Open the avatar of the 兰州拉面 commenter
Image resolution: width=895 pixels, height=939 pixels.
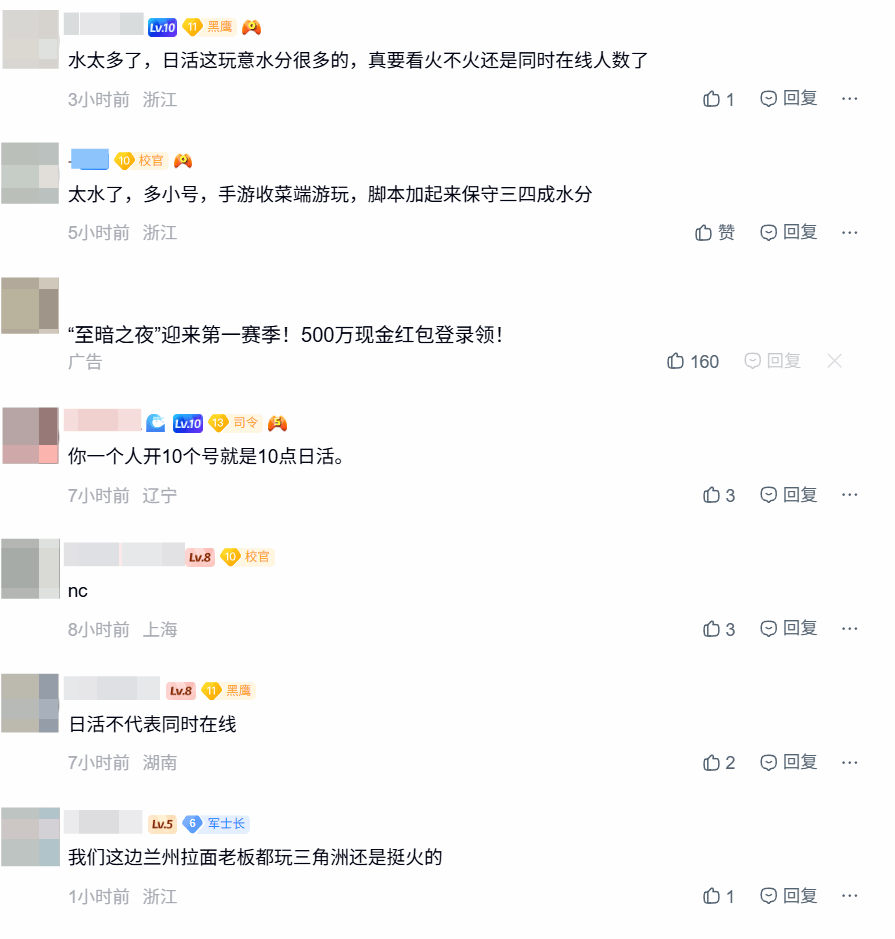click(30, 837)
